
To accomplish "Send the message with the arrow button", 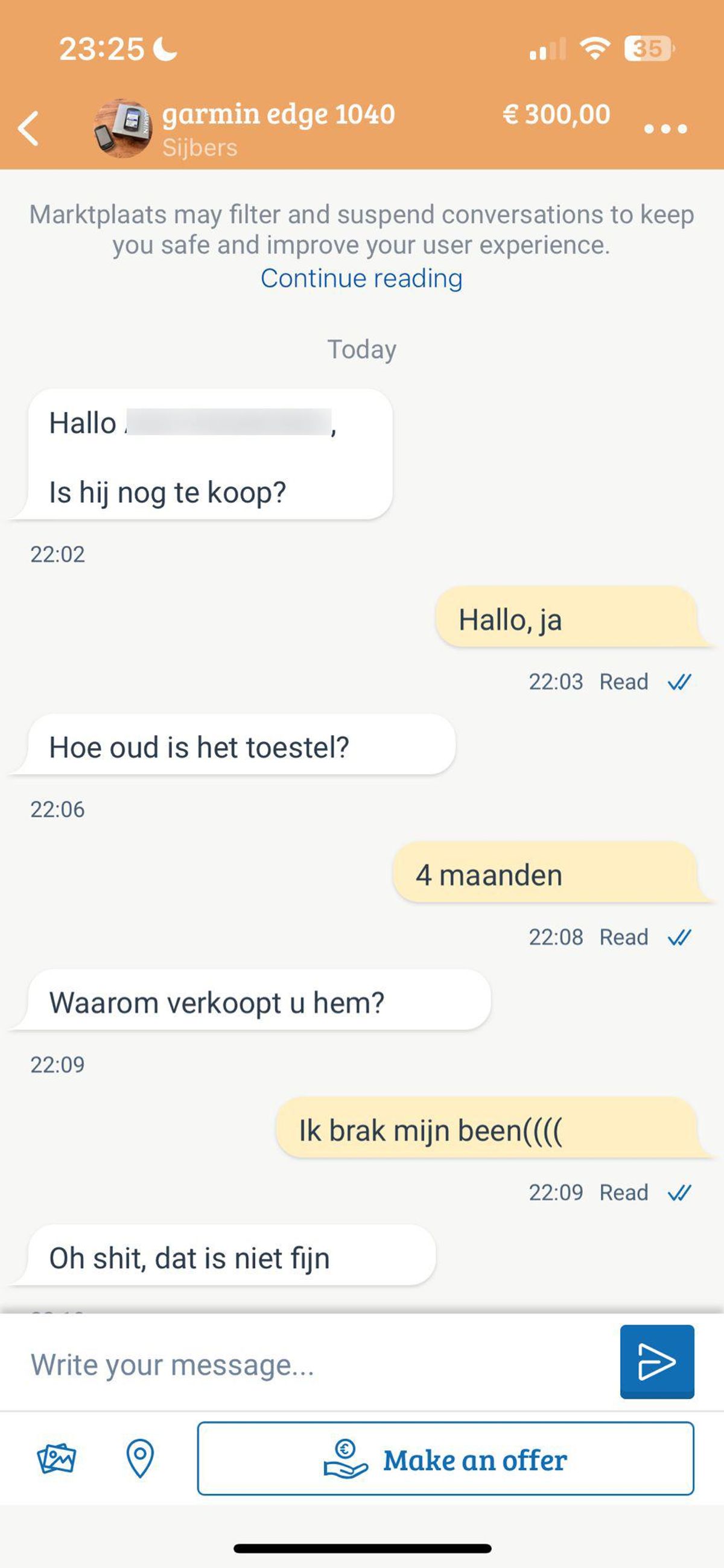I will click(x=656, y=1361).
